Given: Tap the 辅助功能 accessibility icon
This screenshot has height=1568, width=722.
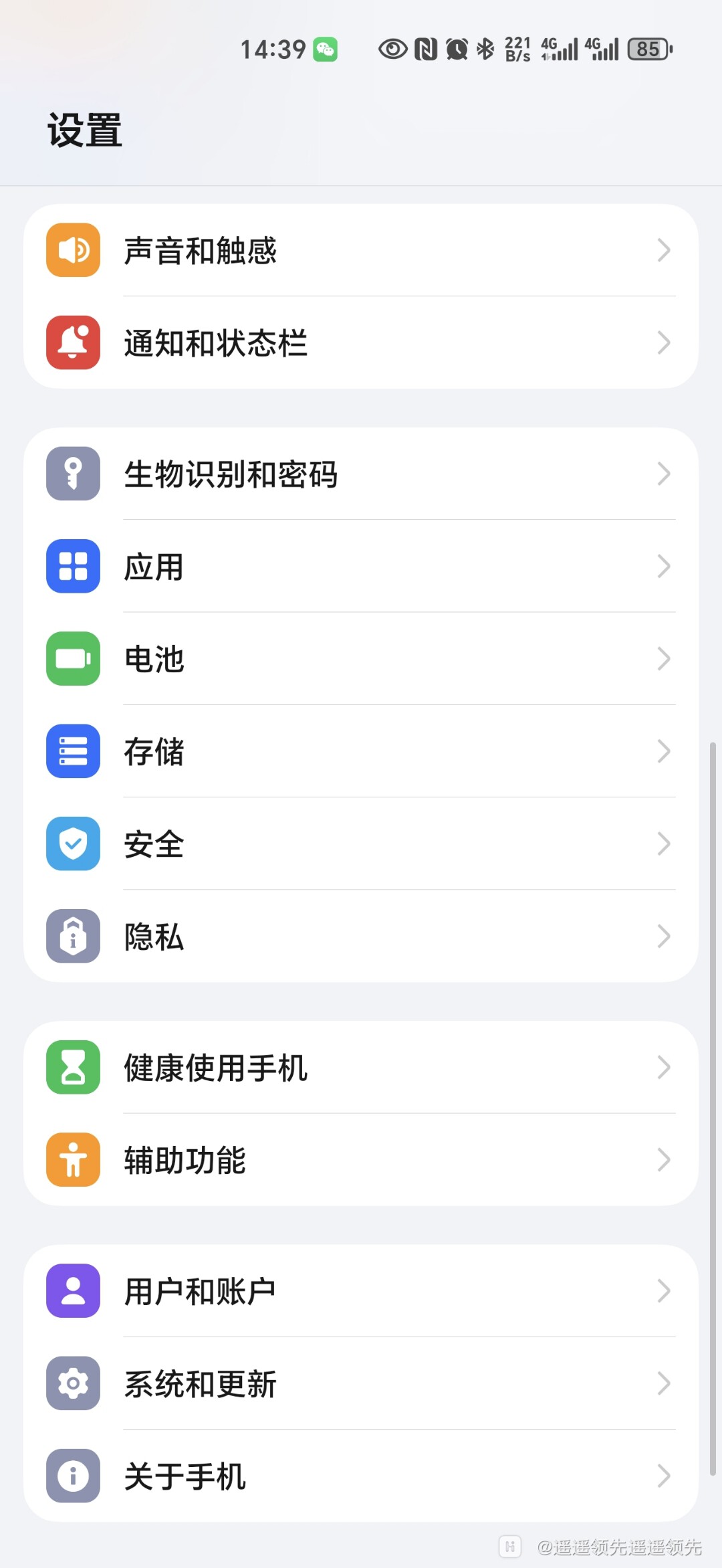Looking at the screenshot, I should tap(72, 1160).
